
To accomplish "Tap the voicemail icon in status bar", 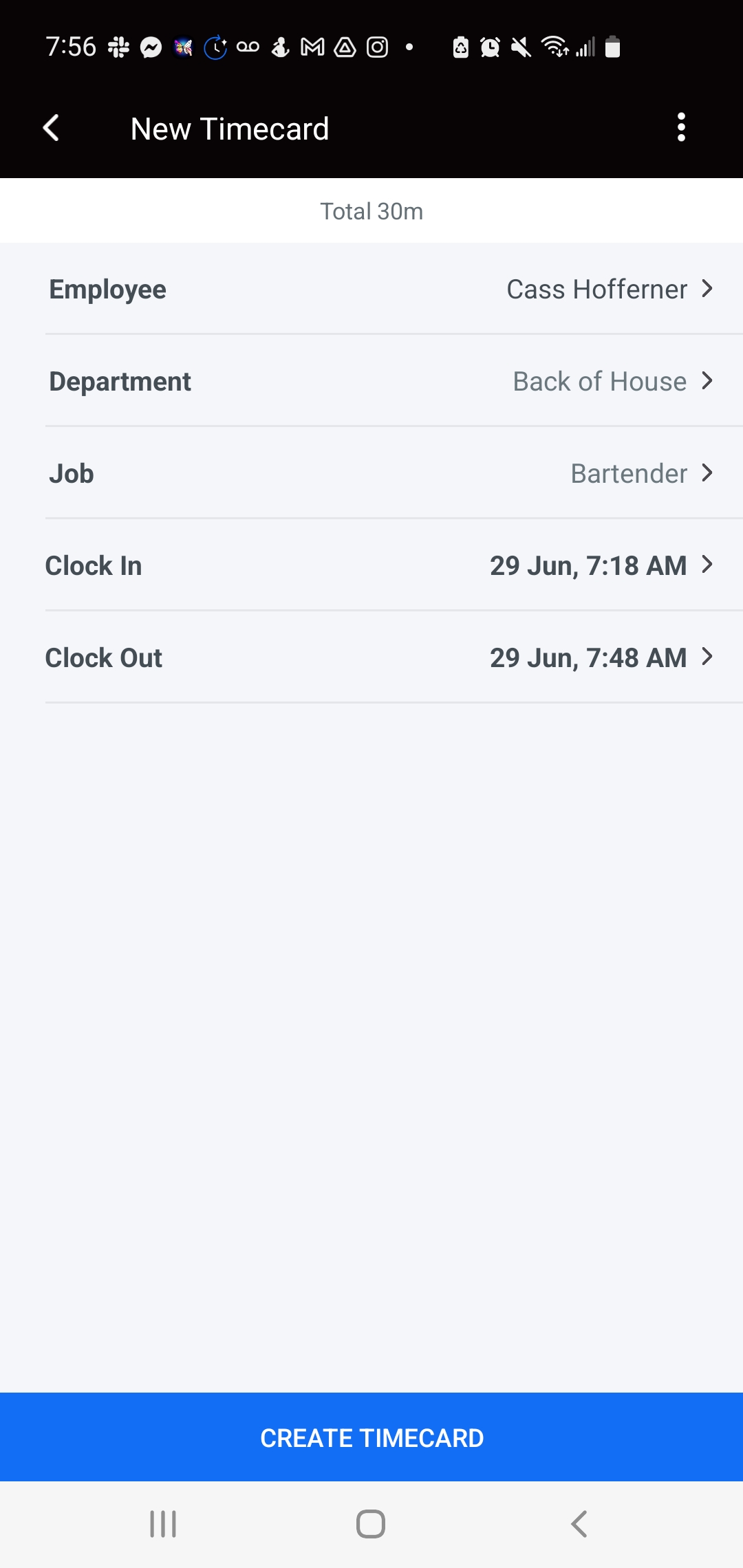I will 248,47.
